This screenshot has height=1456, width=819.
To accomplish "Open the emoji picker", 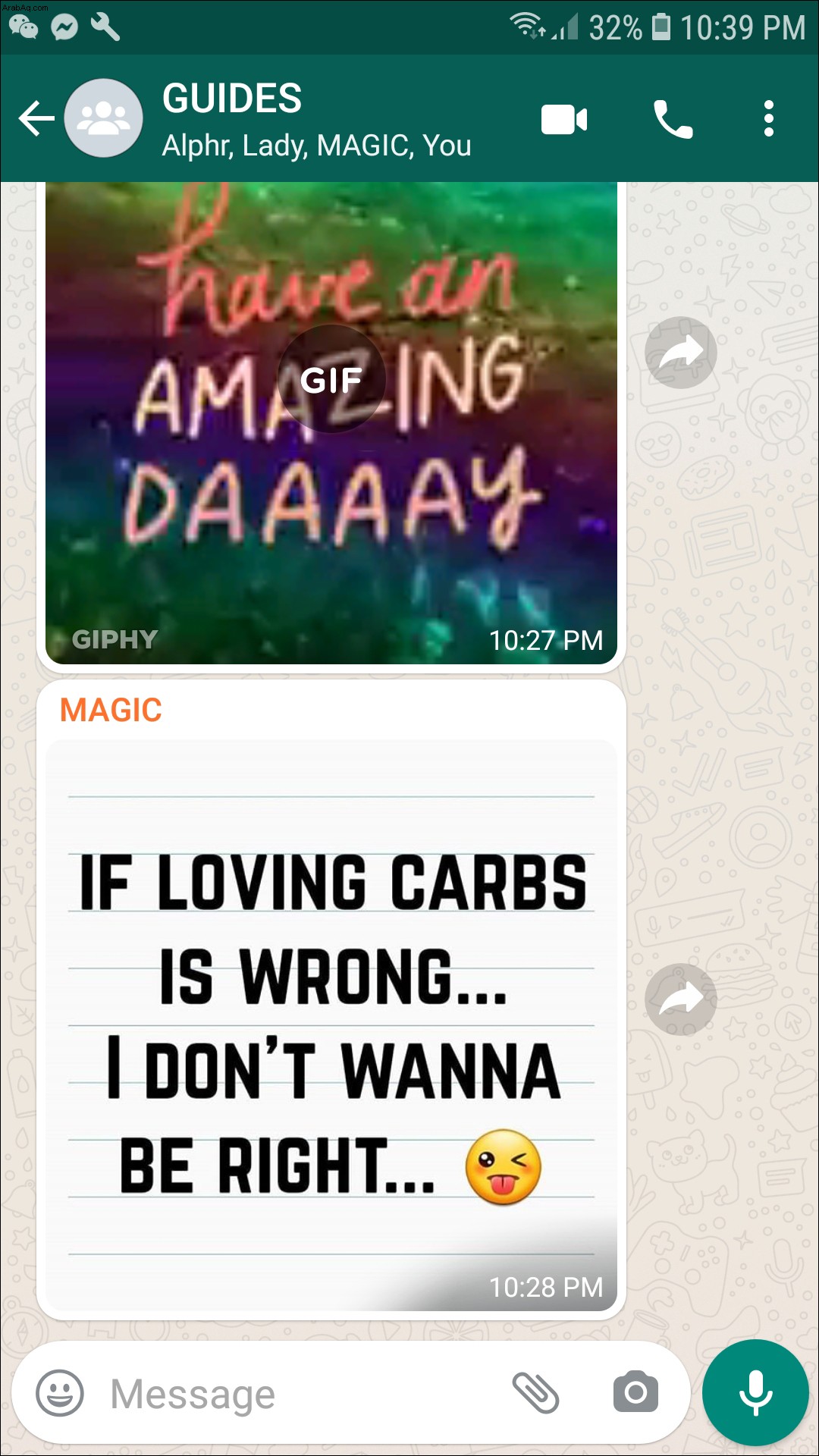I will 60,1393.
